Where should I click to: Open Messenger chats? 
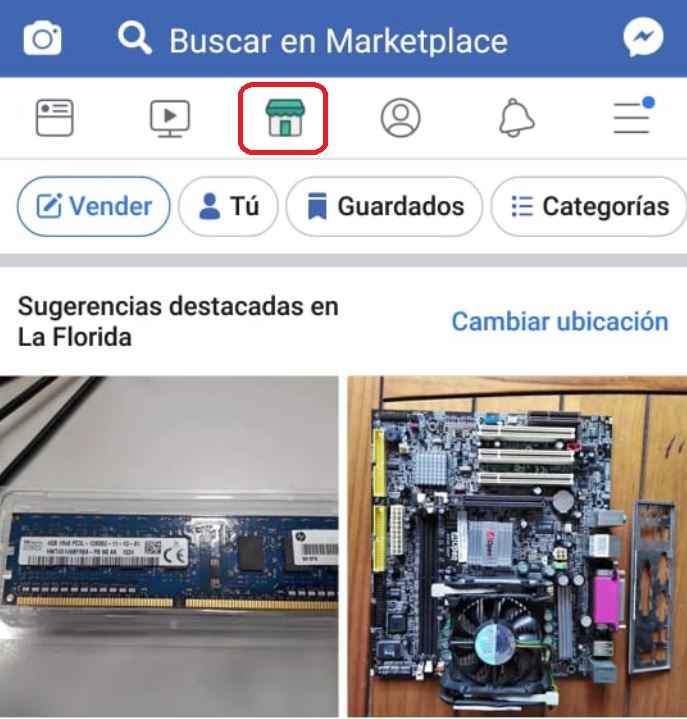point(643,40)
